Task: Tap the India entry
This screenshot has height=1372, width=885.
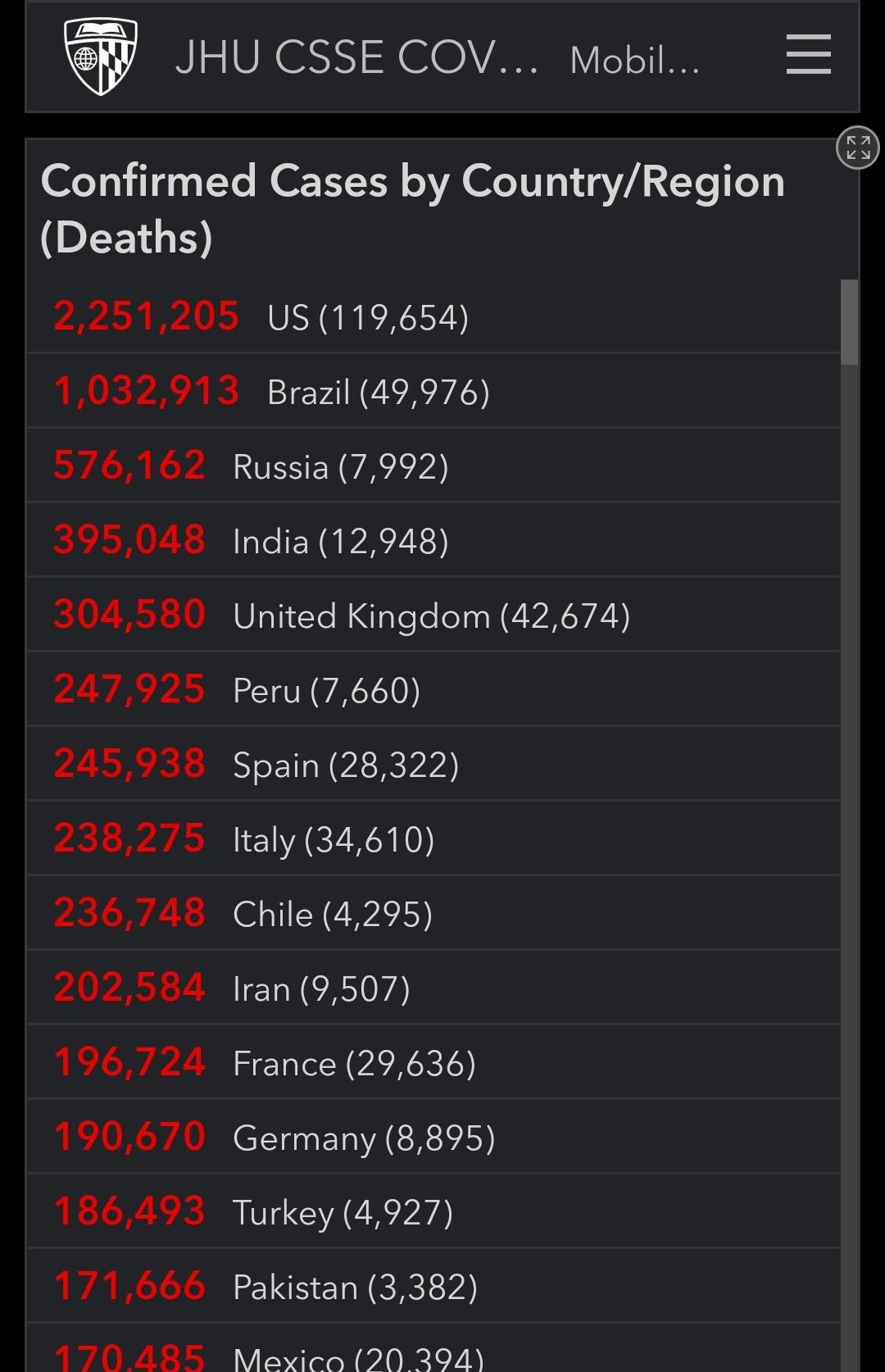Action: (x=433, y=540)
